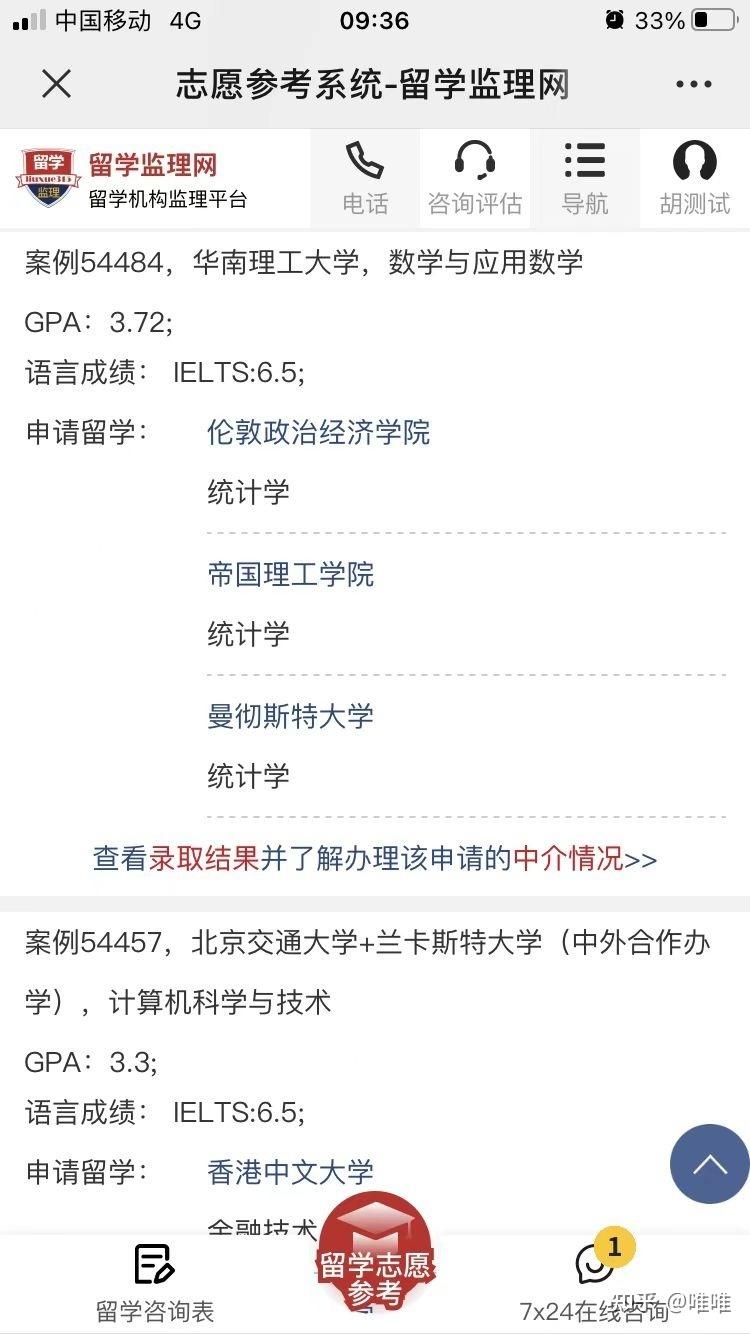The image size is (750, 1334).
Task: Open 咨询评估 headset option
Action: pyautogui.click(x=474, y=179)
